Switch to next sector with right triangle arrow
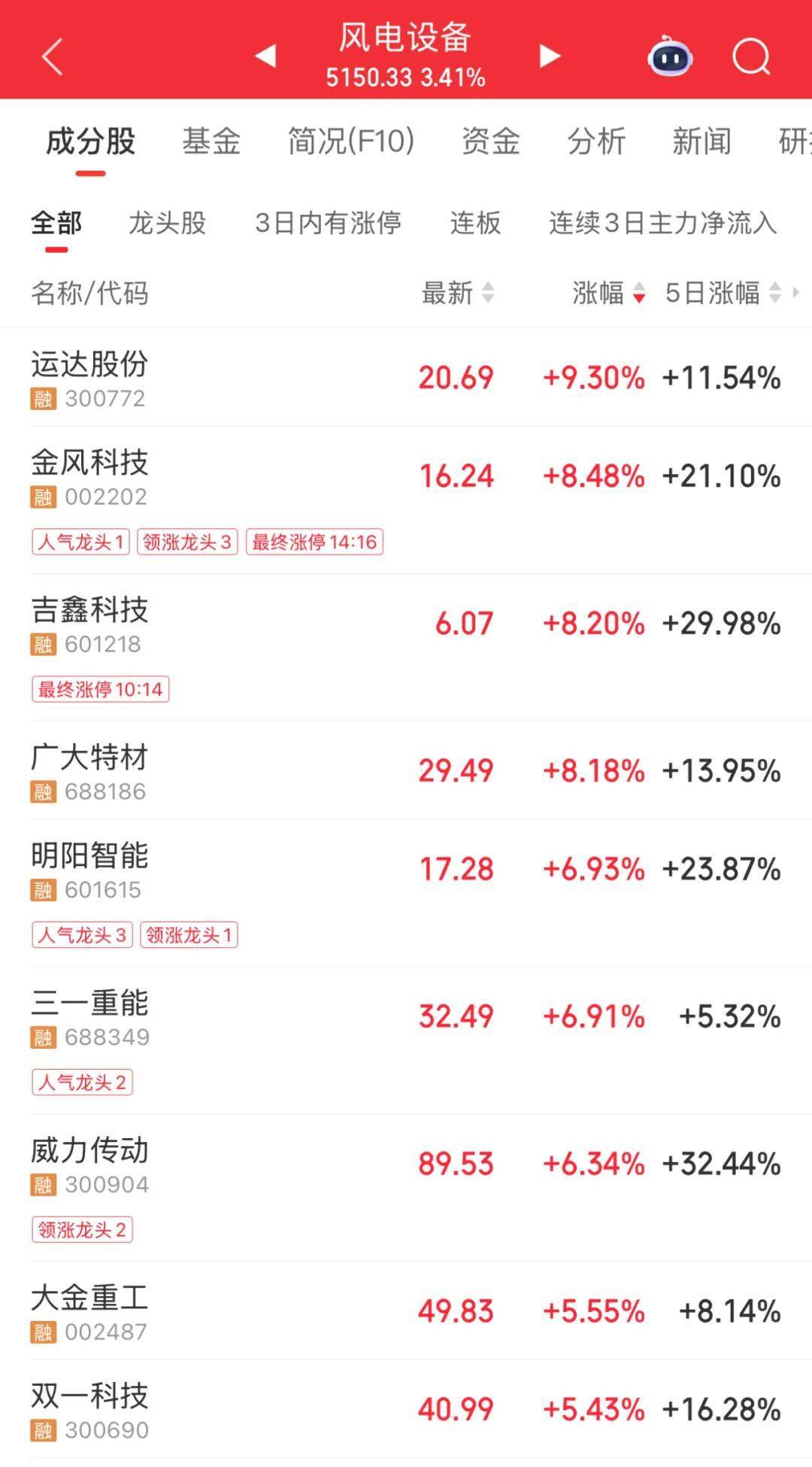Screen dimensions: 812x1467 click(549, 56)
